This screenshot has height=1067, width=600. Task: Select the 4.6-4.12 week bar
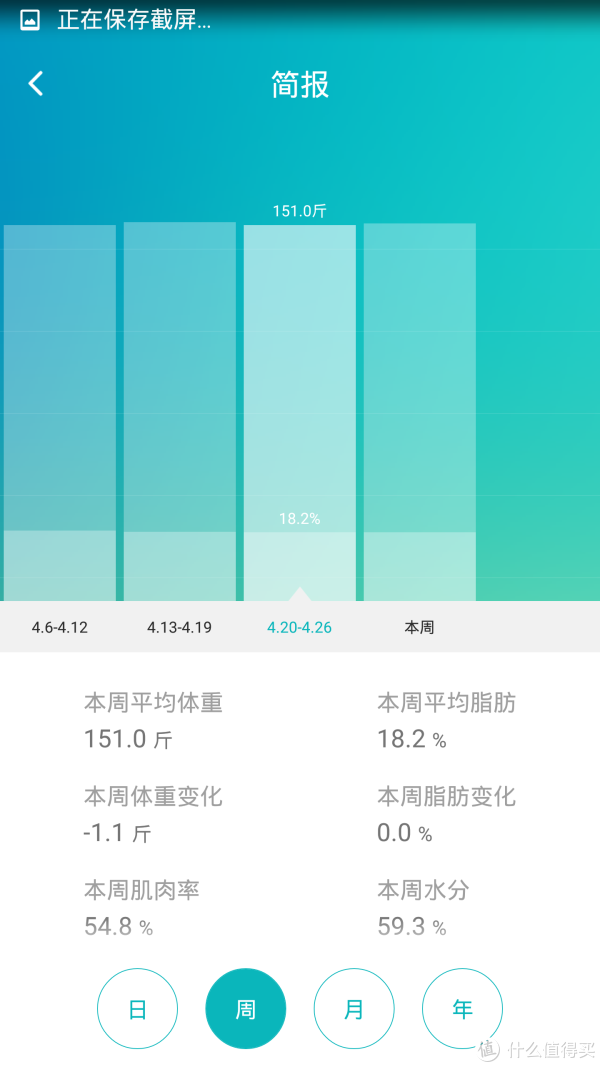(60, 412)
